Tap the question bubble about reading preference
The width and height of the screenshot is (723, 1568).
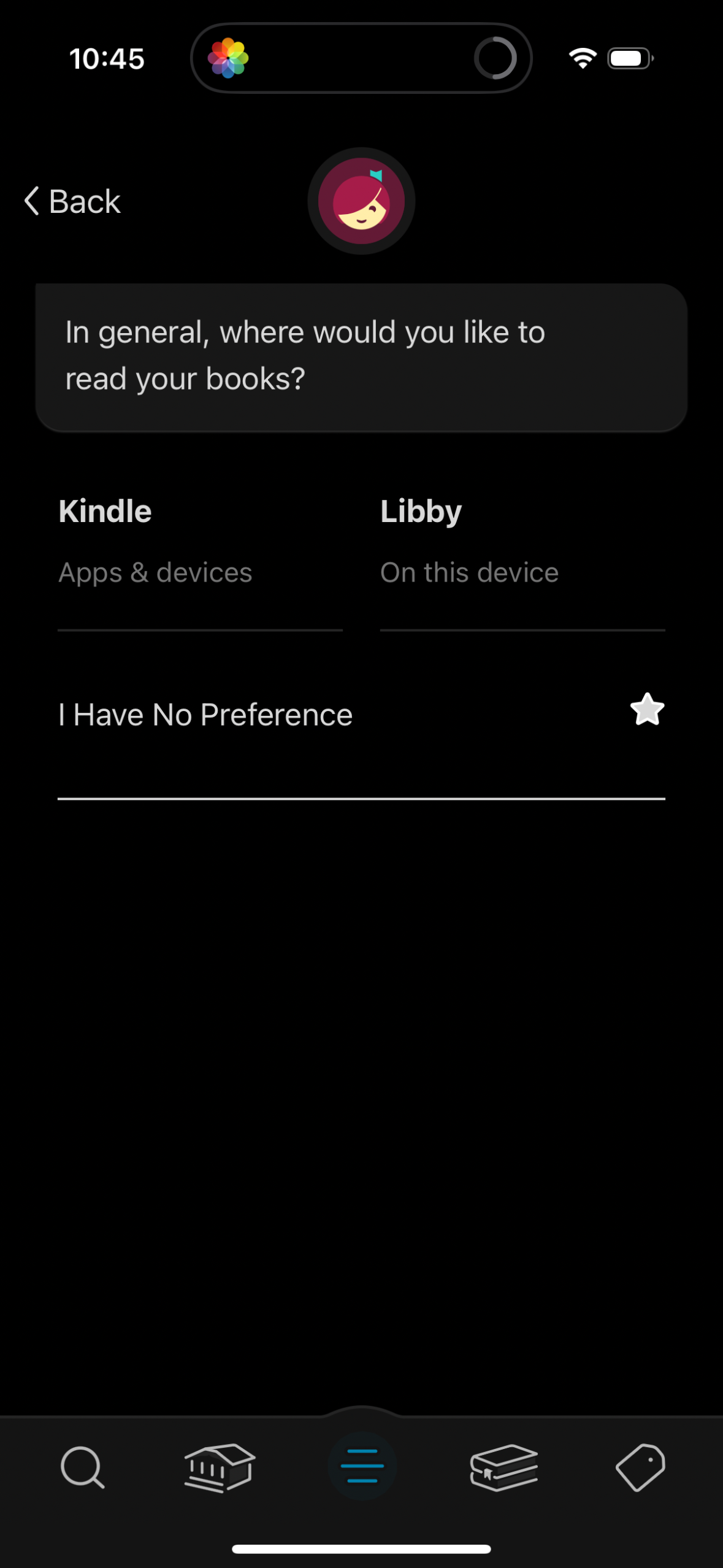361,355
